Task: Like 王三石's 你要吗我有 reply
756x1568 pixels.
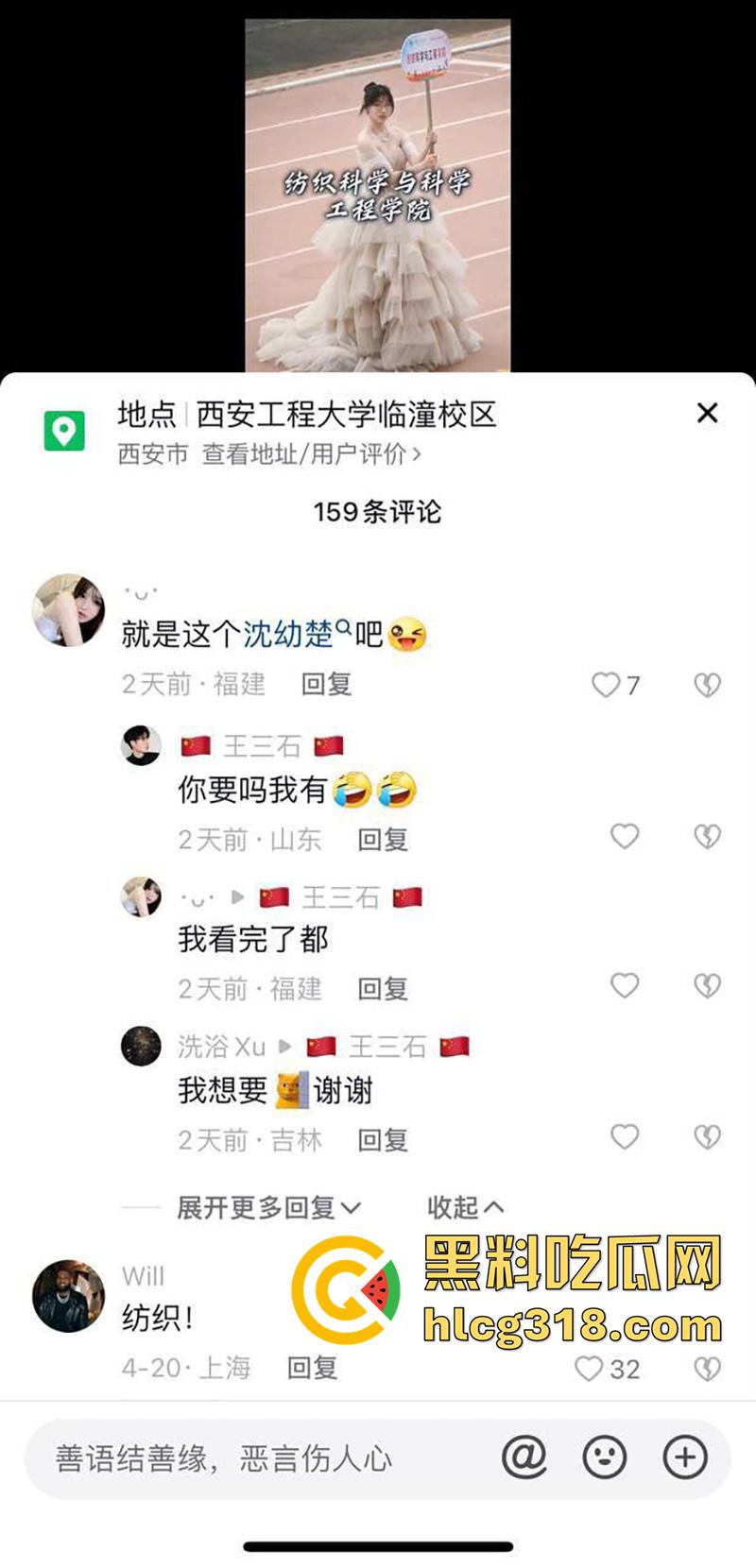Action: tap(624, 837)
